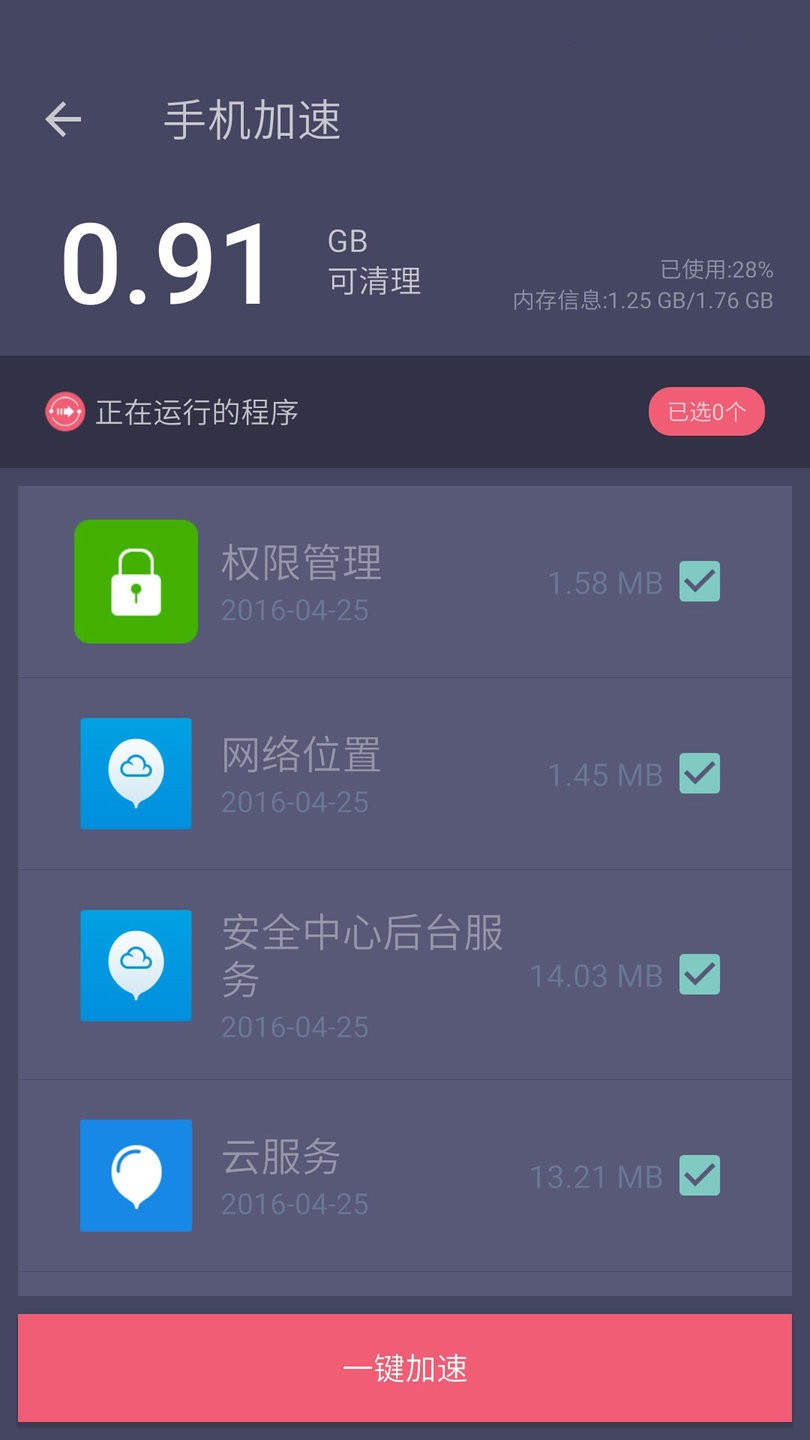Tap the signal strength icon in status bar
The height and width of the screenshot is (1440, 810).
point(524,43)
